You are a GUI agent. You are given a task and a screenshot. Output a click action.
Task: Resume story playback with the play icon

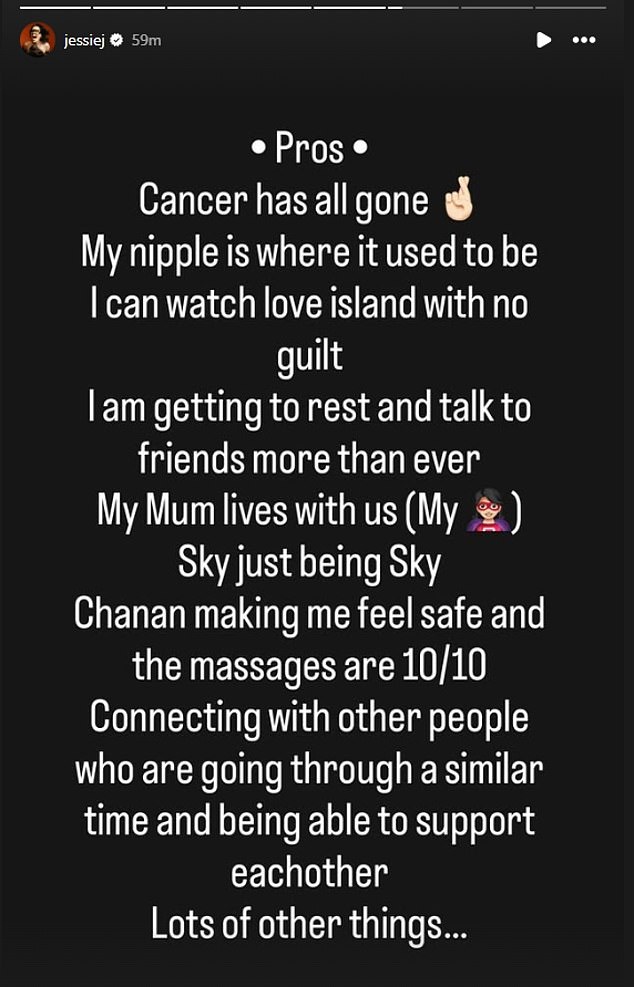(543, 40)
